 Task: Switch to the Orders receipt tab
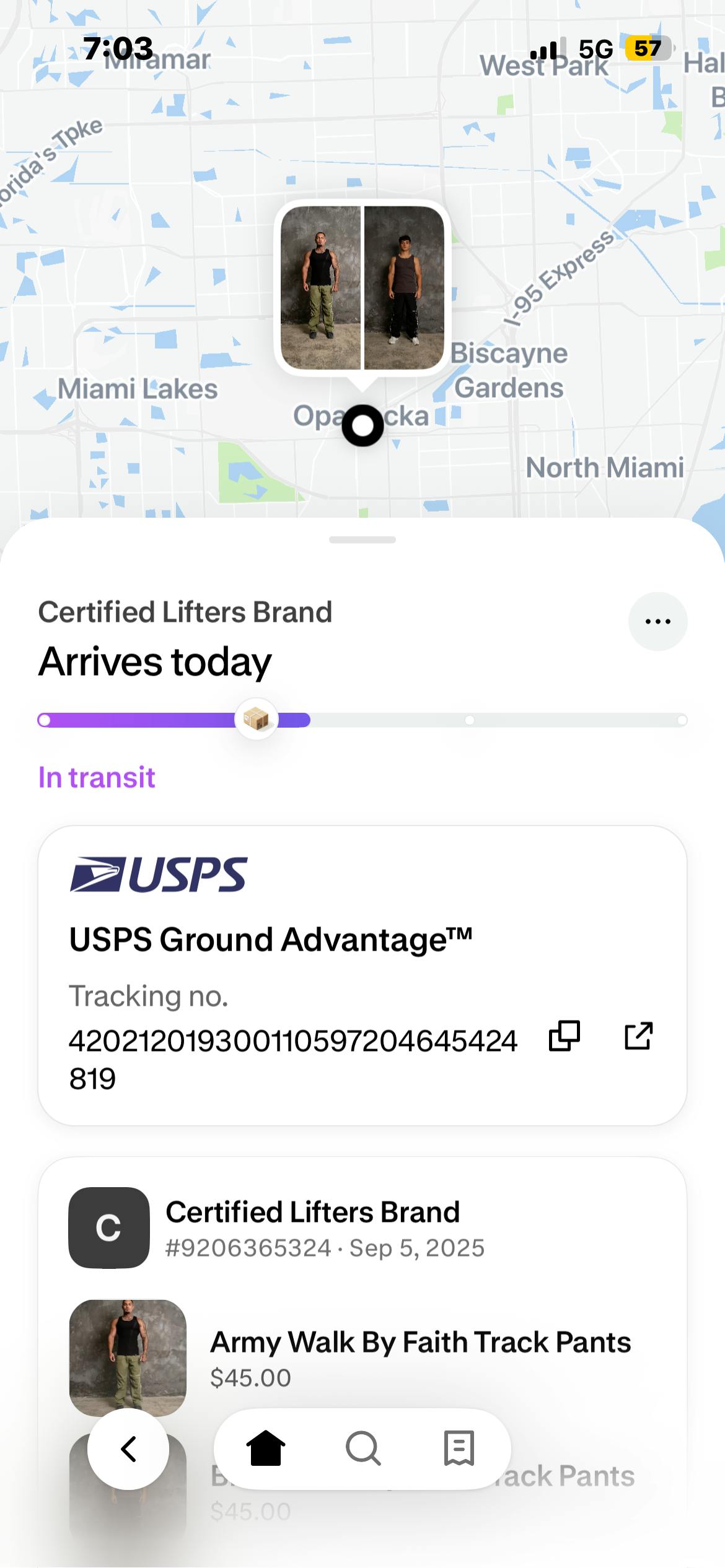pos(459,1449)
